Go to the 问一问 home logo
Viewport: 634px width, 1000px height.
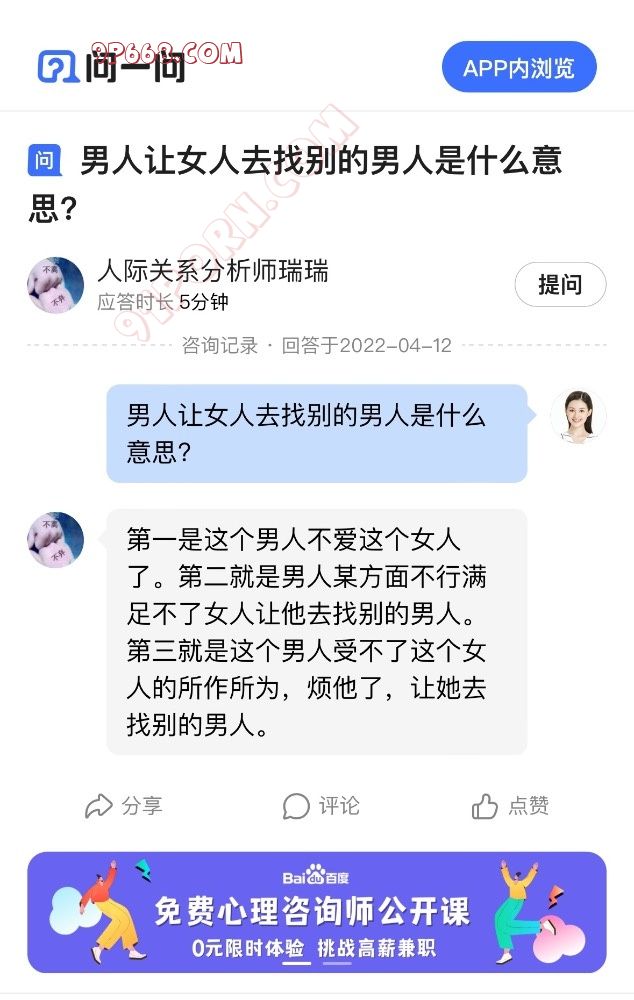112,66
